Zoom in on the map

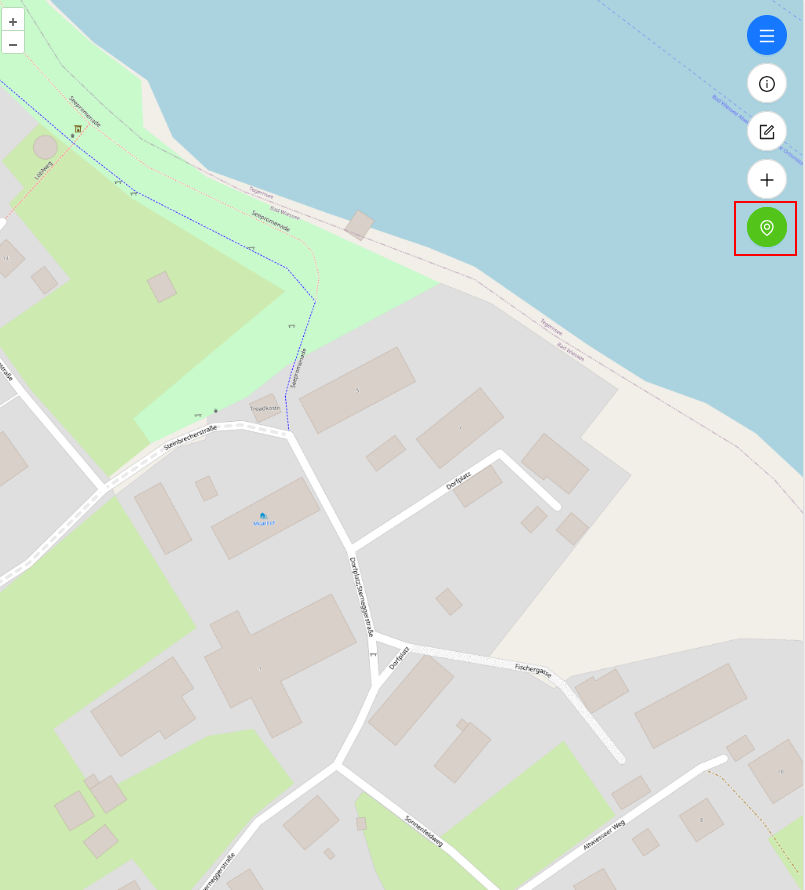tap(13, 21)
